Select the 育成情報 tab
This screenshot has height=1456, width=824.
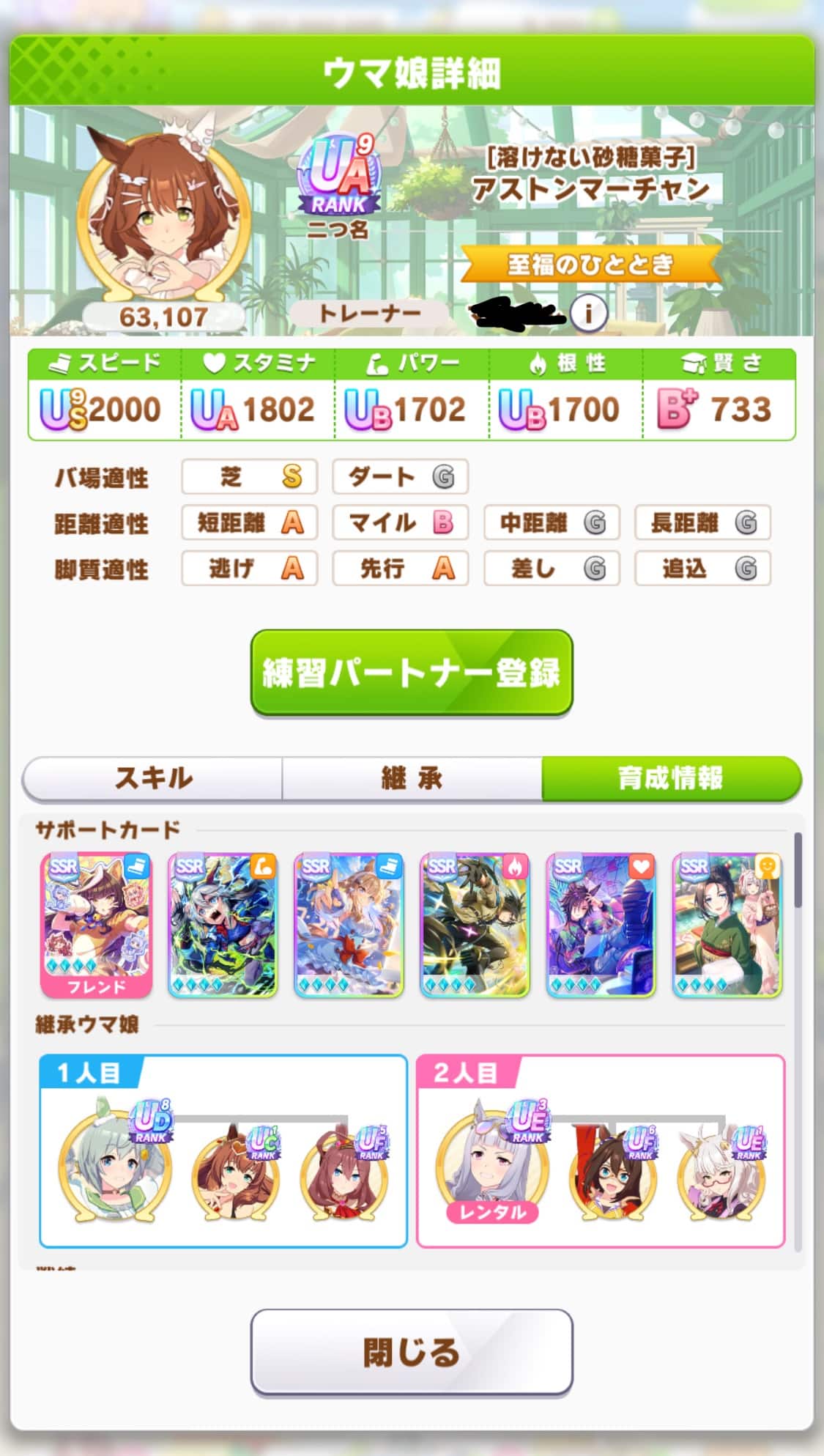[670, 778]
